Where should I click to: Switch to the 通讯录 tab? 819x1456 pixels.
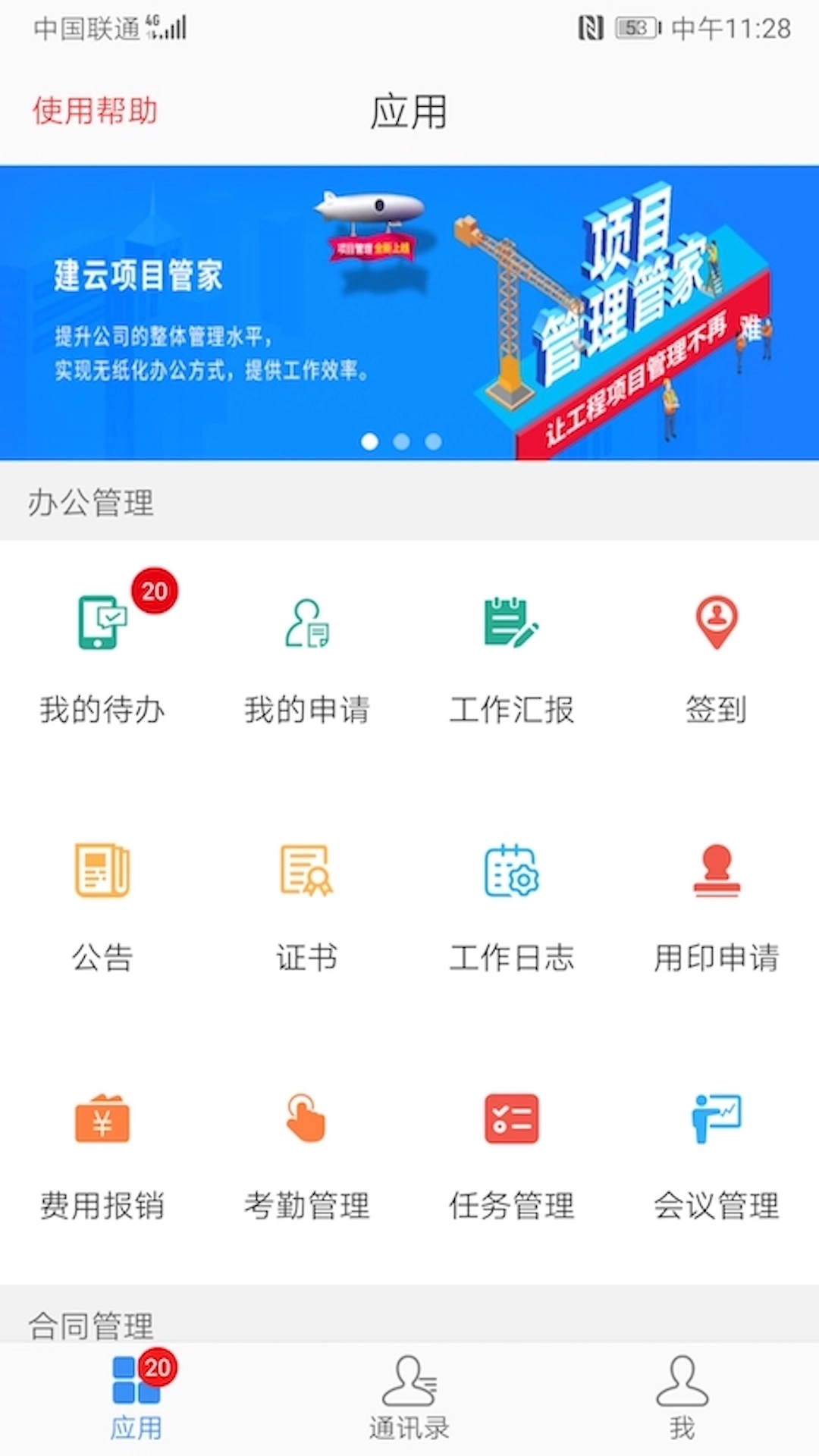click(409, 1399)
